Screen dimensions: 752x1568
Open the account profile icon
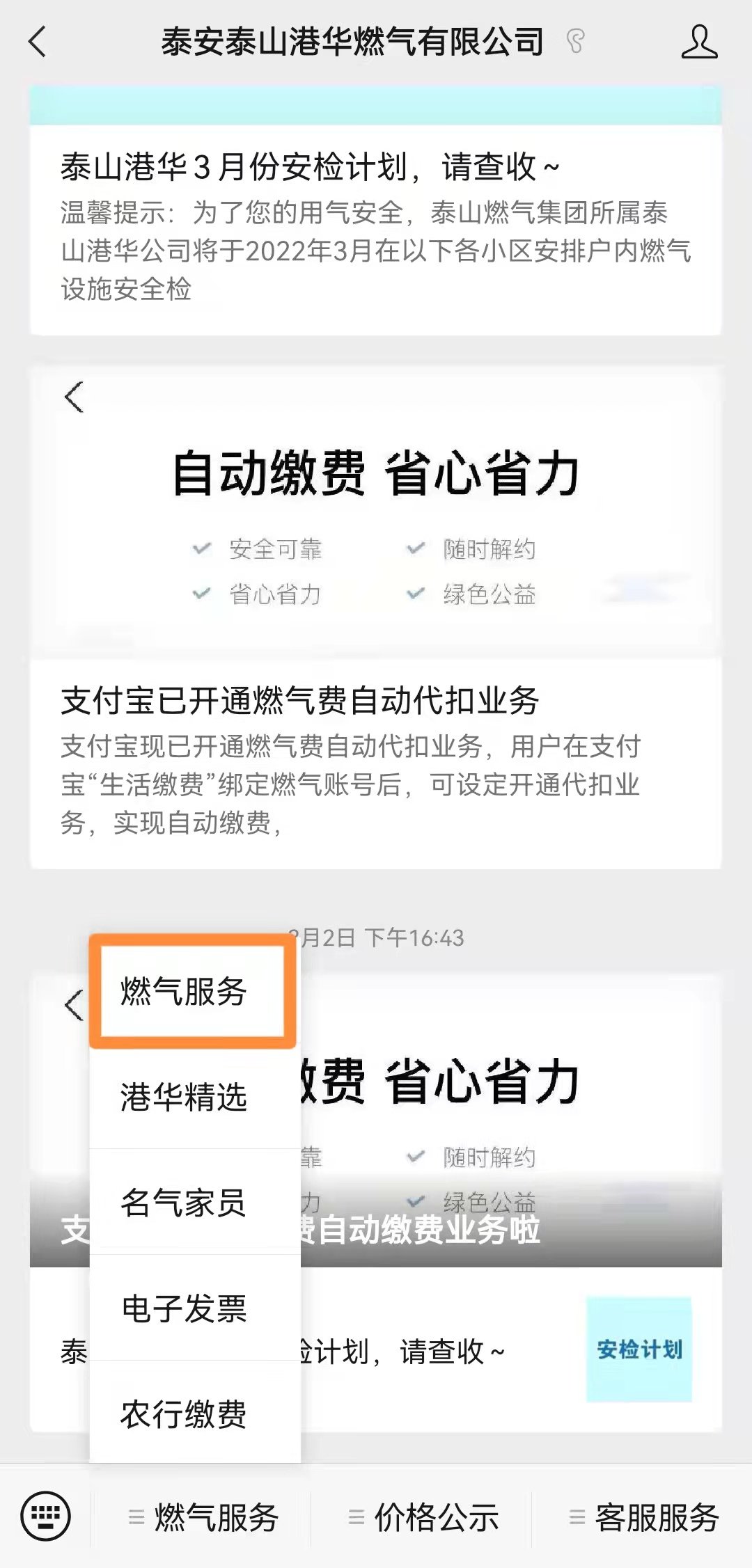pos(698,42)
